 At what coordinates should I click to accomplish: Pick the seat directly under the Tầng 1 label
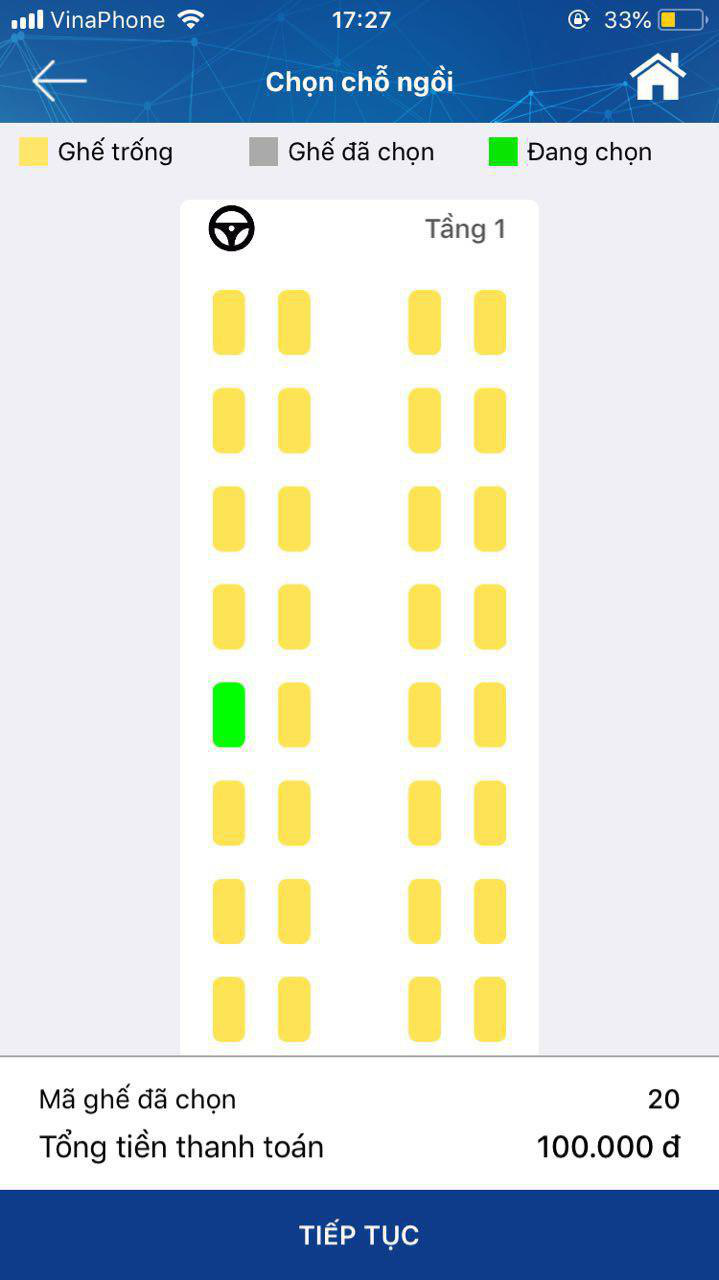(x=489, y=322)
